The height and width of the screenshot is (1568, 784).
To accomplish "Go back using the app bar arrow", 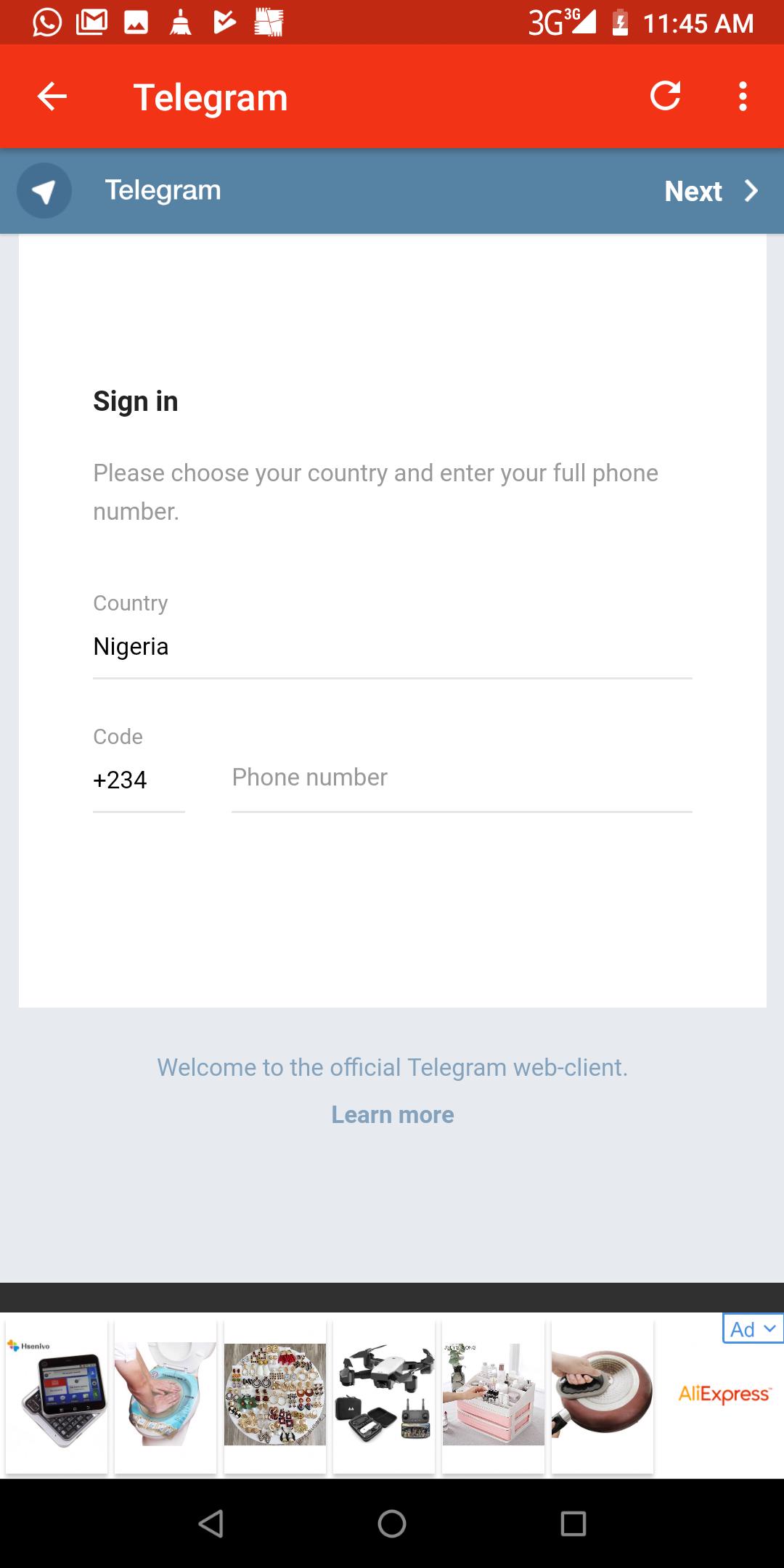I will coord(52,97).
